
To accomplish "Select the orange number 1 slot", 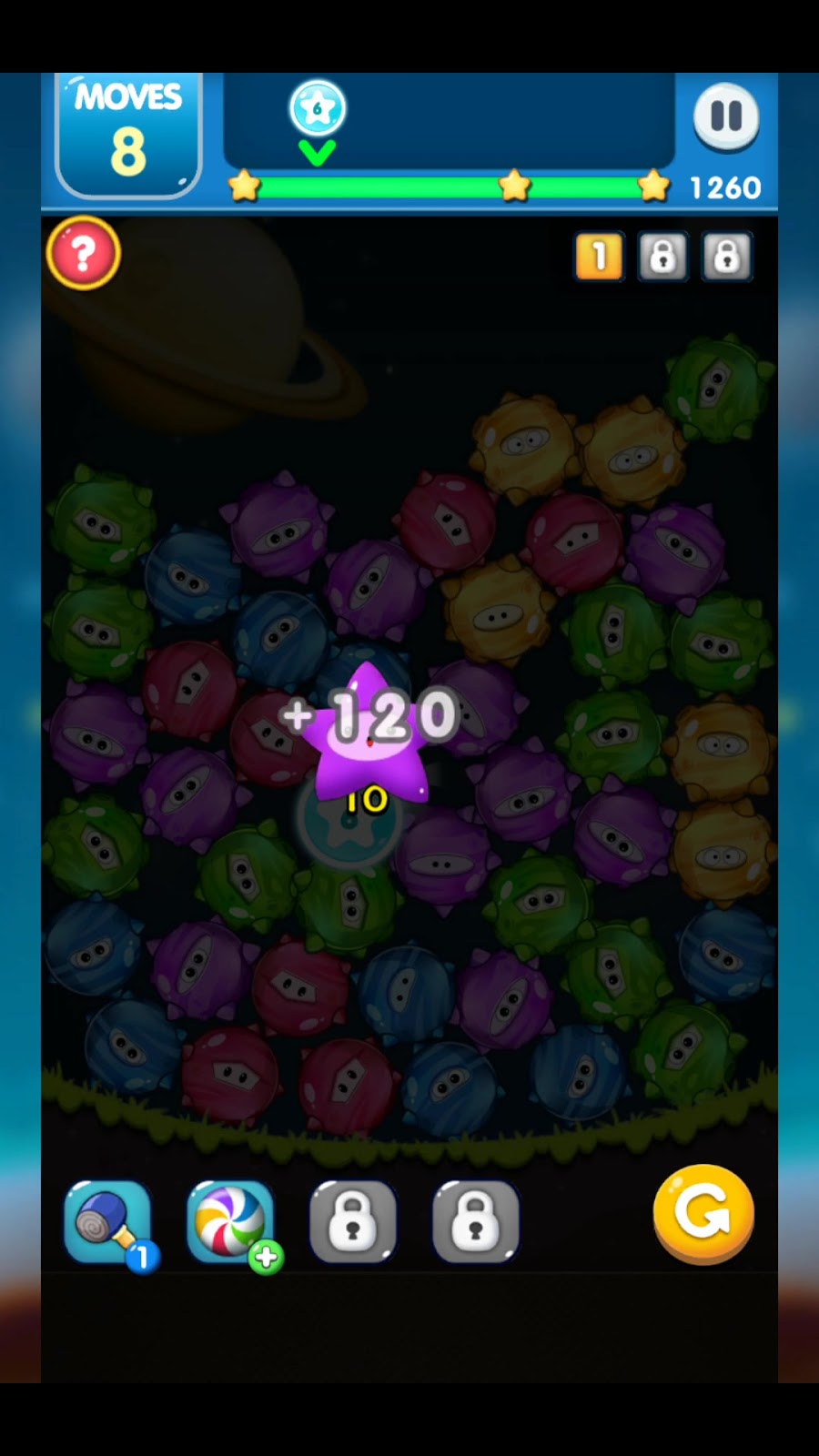I will pos(599,258).
